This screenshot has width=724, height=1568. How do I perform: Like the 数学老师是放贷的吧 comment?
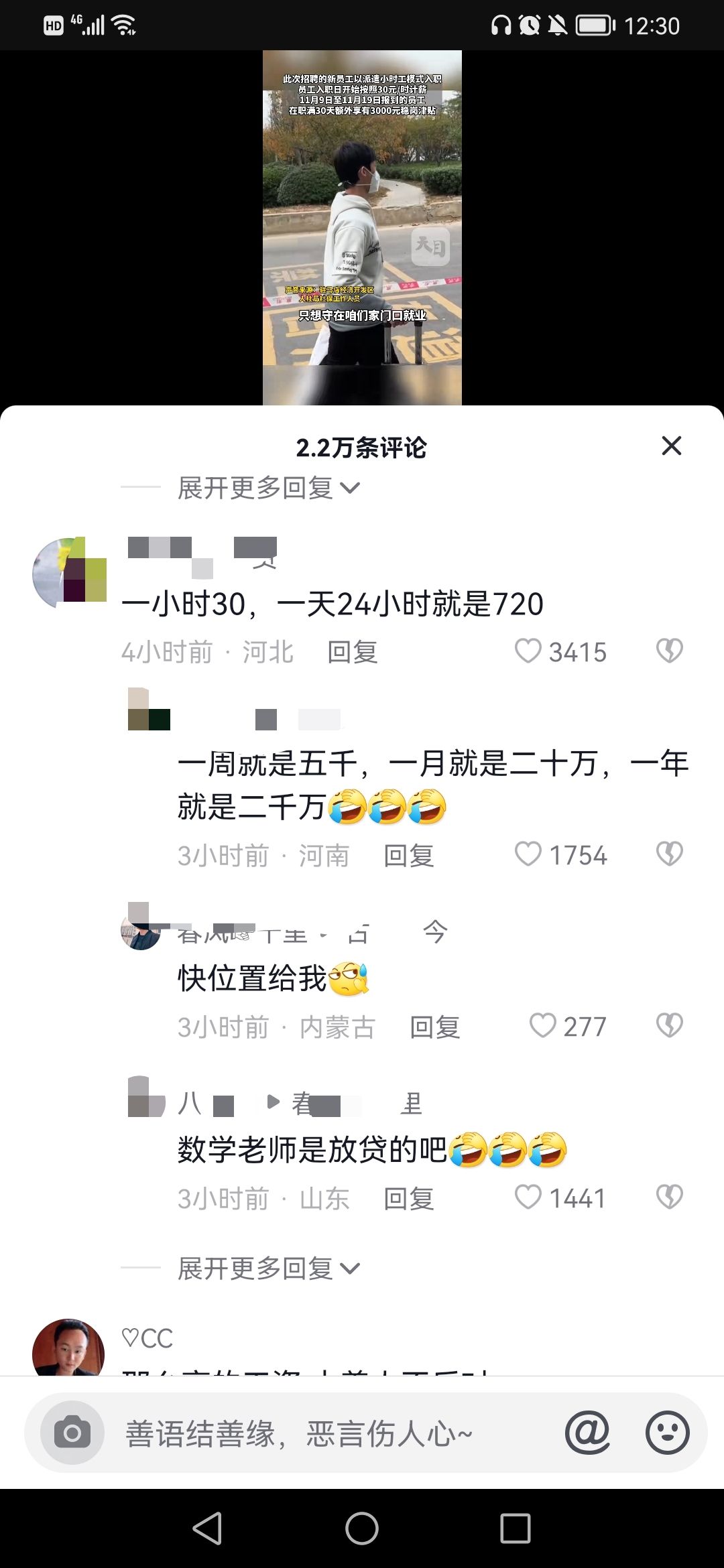pos(528,1197)
